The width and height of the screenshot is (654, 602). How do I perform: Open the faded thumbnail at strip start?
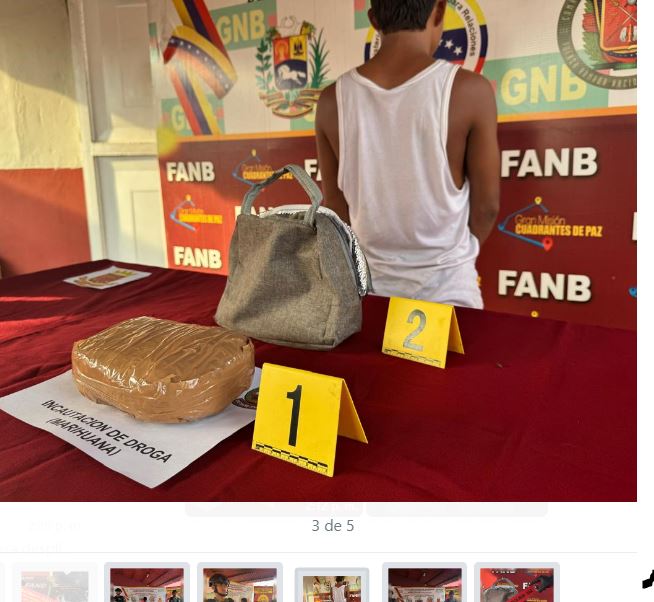pos(55,584)
